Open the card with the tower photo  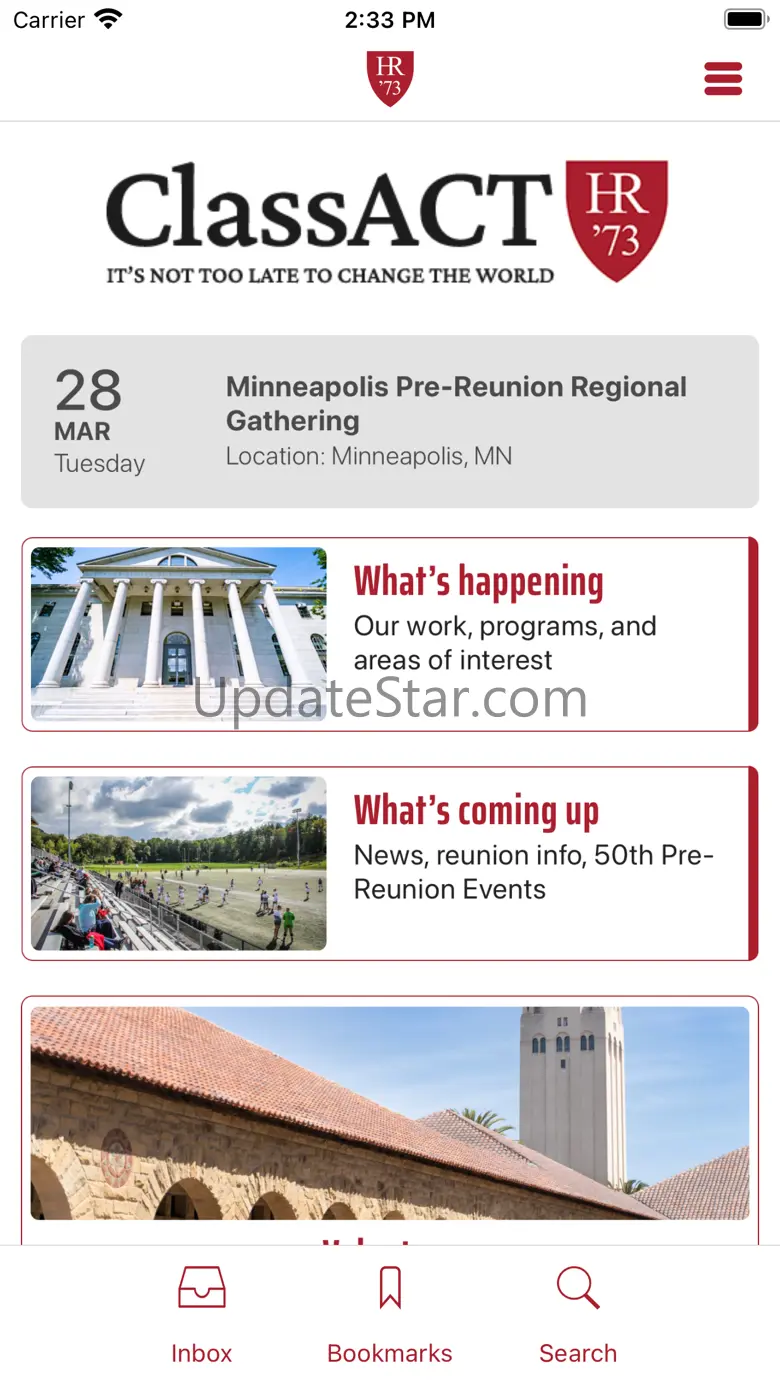tap(390, 1115)
